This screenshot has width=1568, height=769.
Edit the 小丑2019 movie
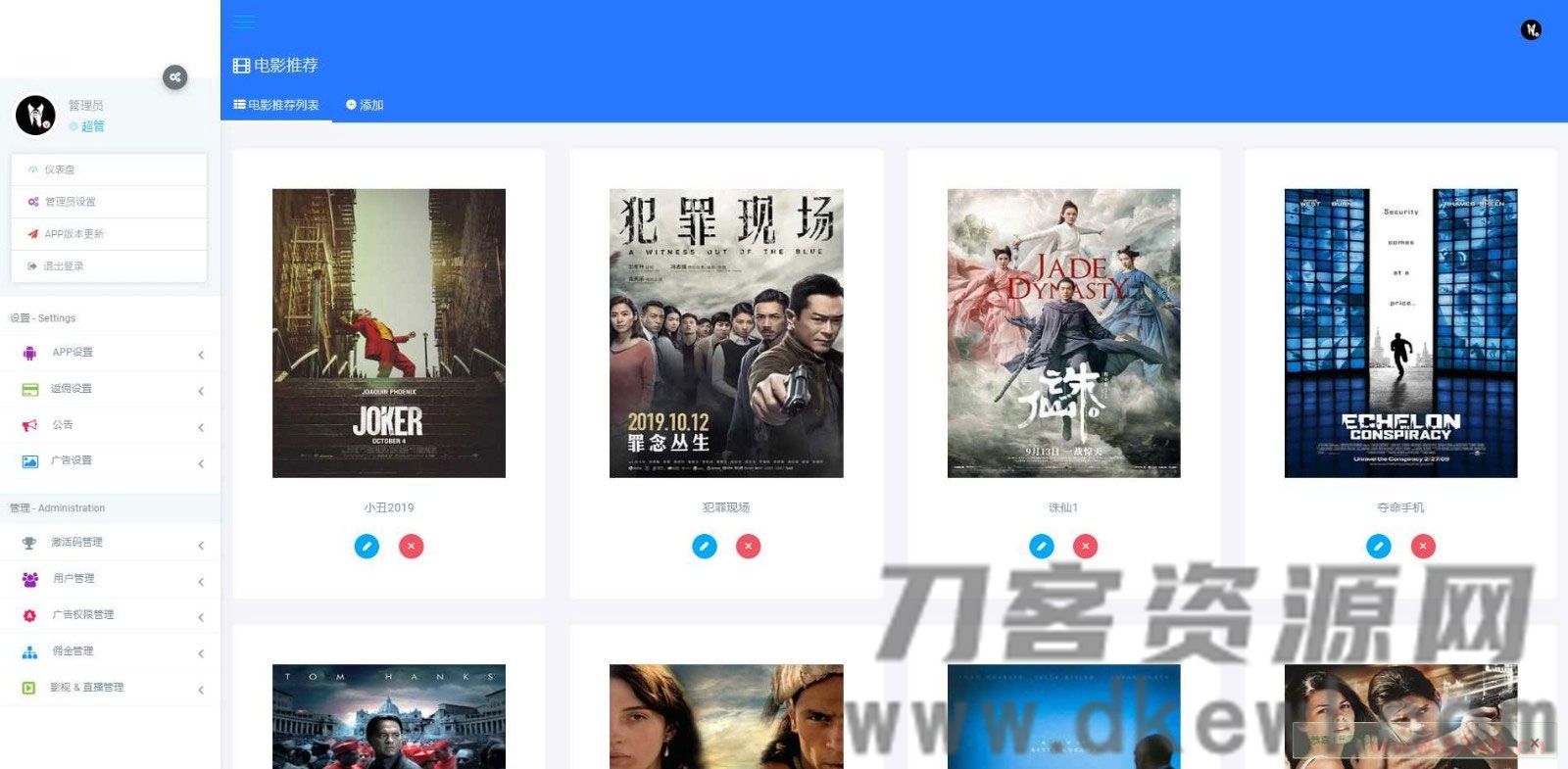[367, 547]
